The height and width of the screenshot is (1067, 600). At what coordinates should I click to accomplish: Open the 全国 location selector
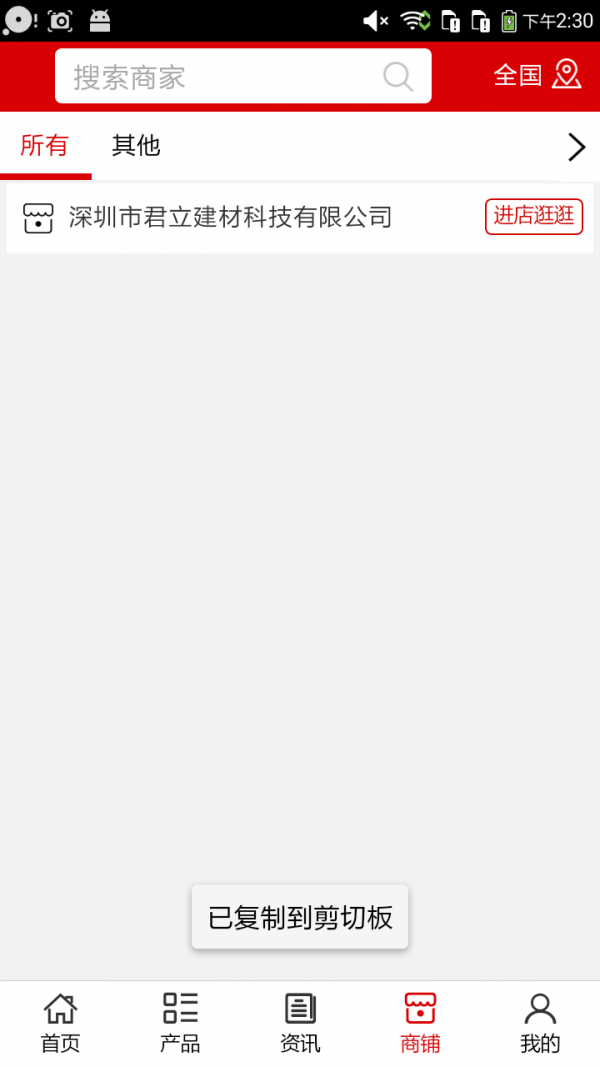[537, 75]
